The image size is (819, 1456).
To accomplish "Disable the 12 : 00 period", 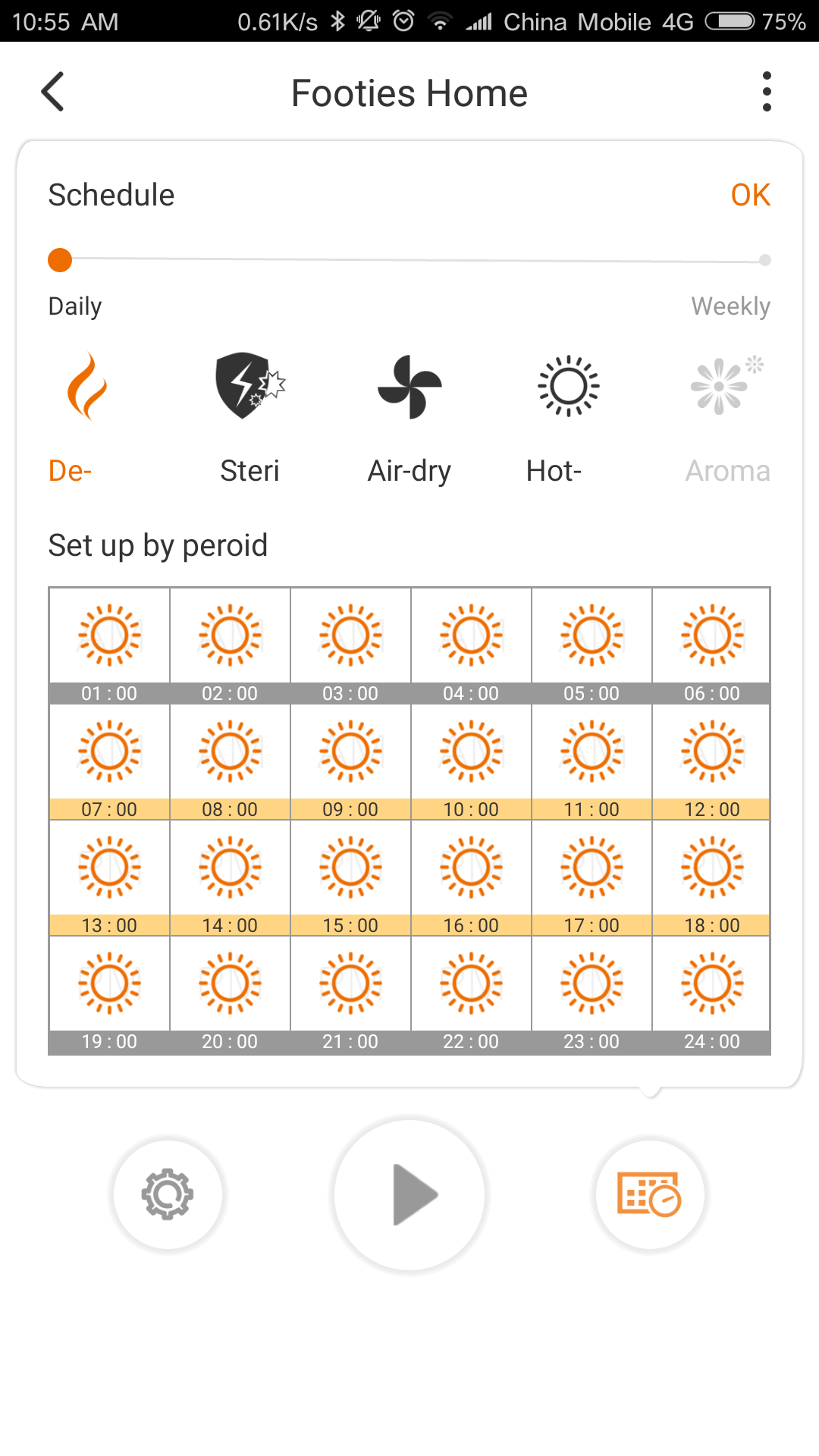I will click(712, 761).
